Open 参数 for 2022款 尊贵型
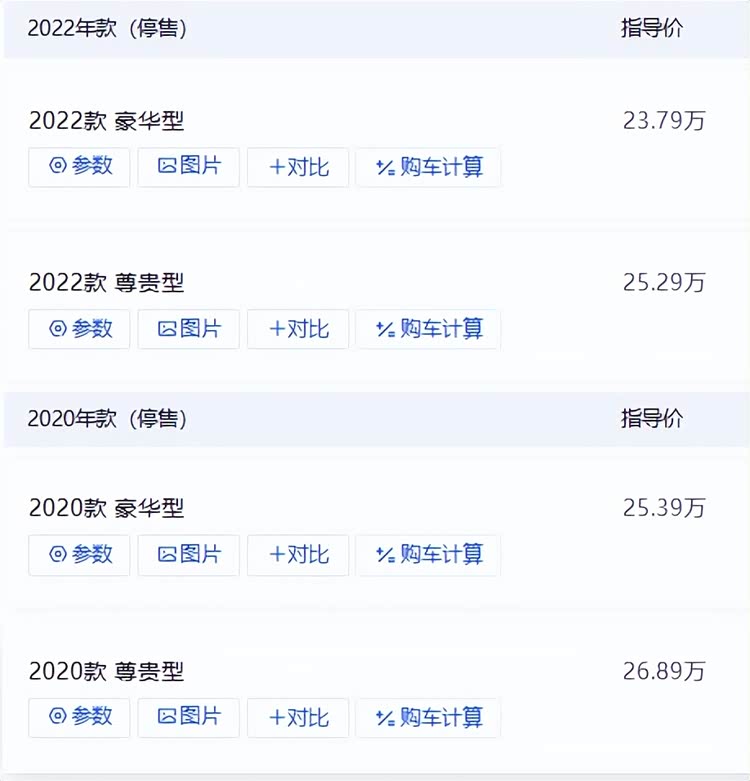This screenshot has height=781, width=750. [x=79, y=329]
